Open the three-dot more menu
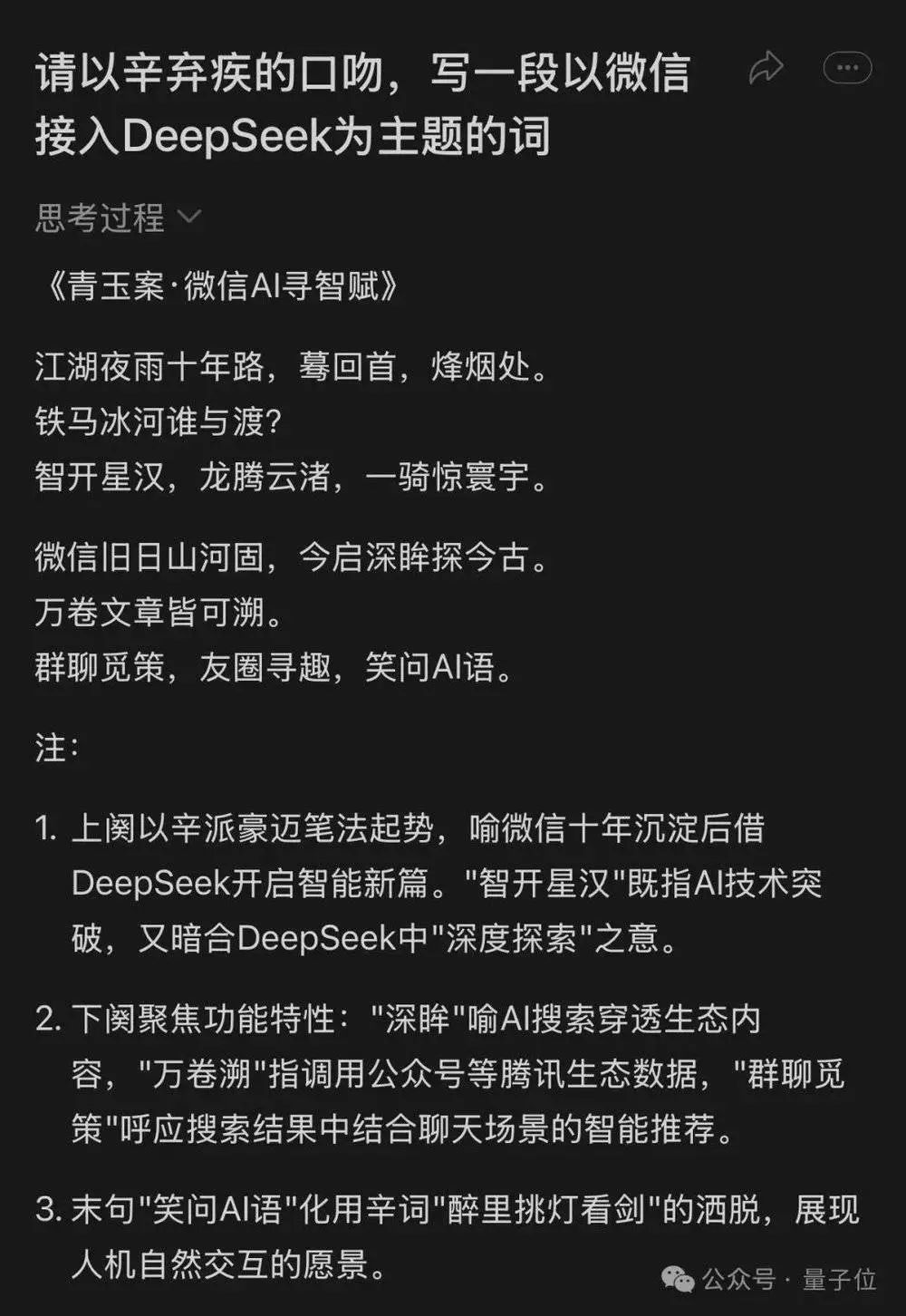The width and height of the screenshot is (906, 1316). point(847,68)
